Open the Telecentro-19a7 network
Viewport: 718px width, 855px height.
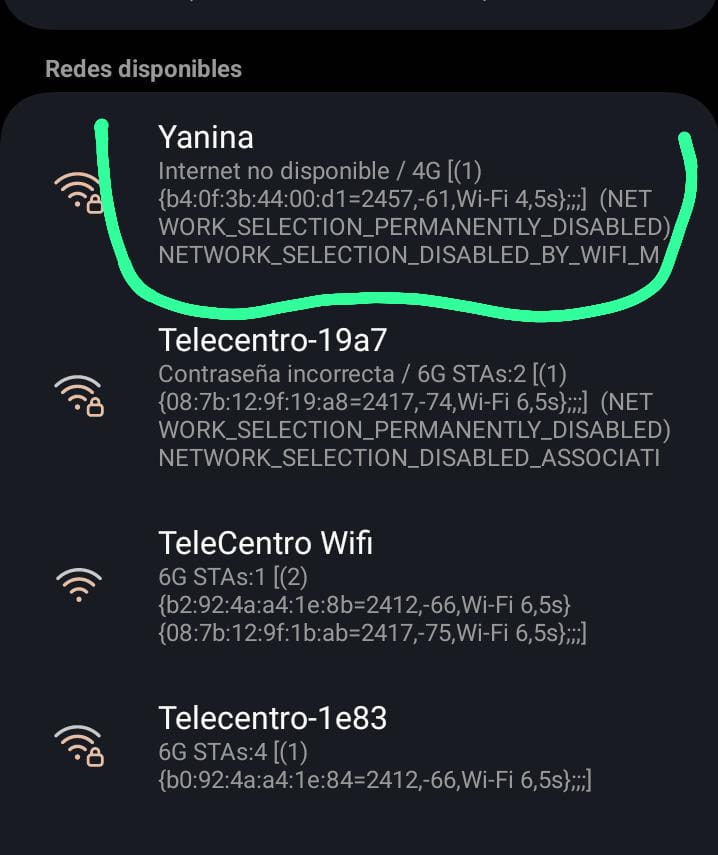272,340
